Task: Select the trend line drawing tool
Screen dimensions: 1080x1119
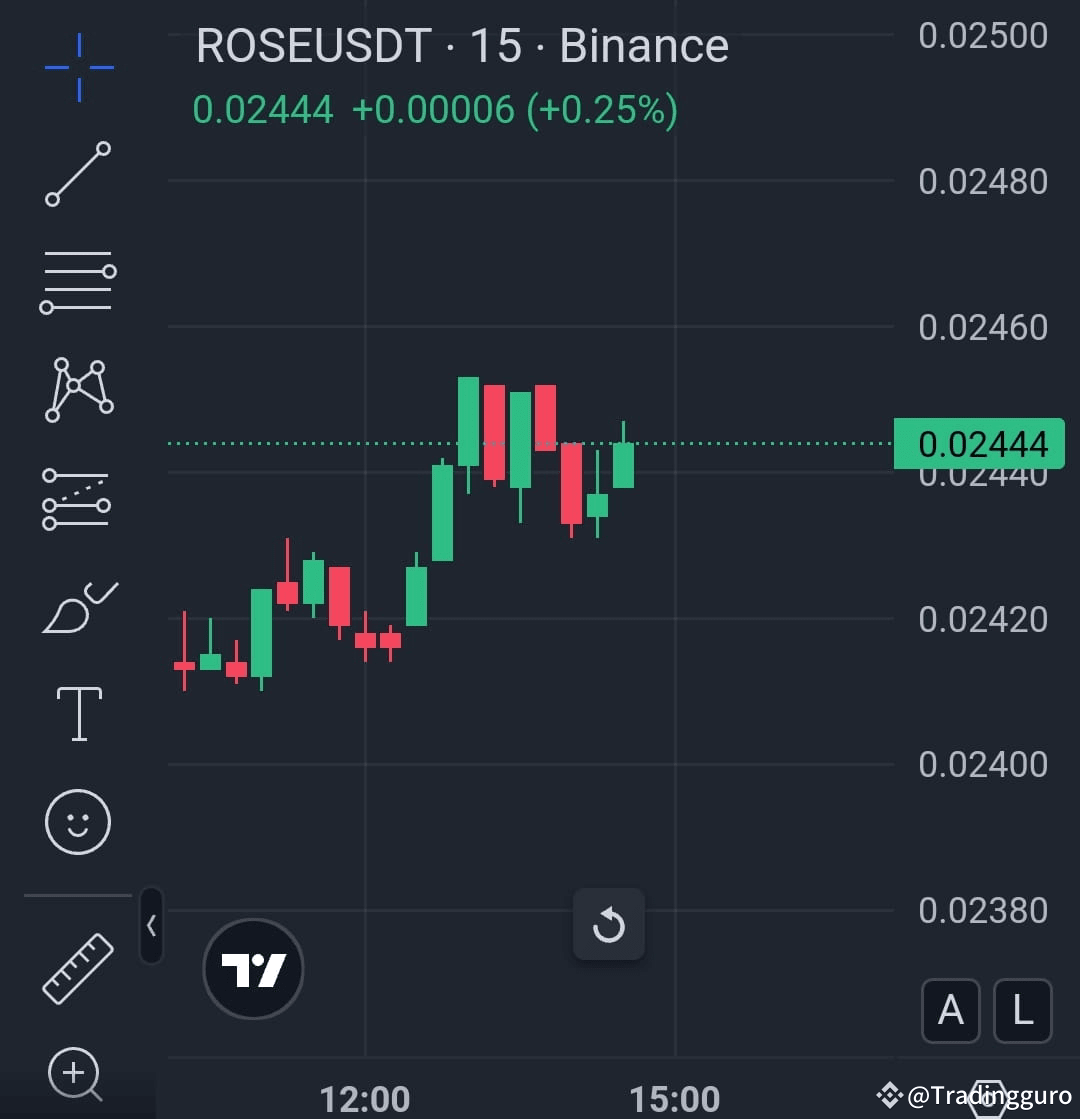Action: (x=78, y=175)
